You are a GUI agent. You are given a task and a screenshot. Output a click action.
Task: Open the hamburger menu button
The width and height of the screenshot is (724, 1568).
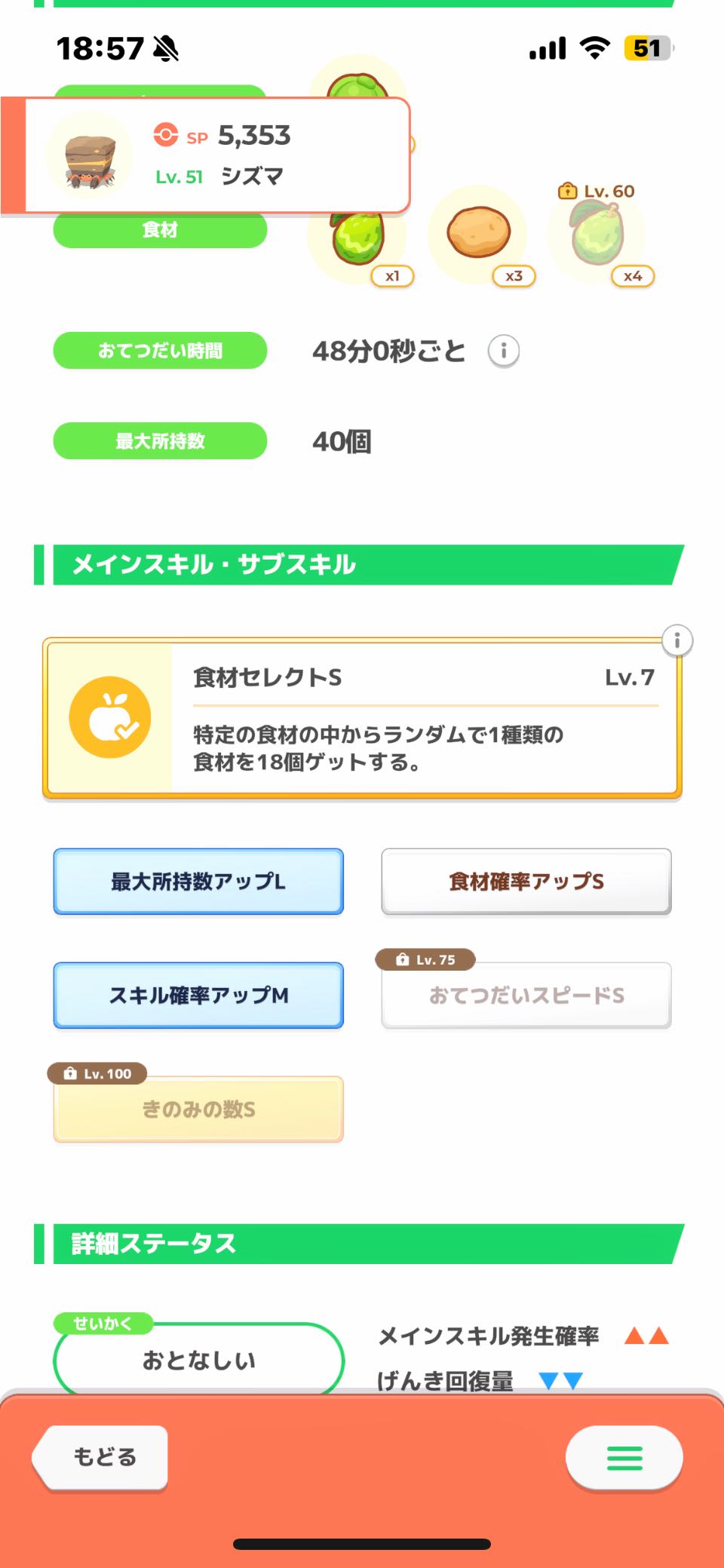tap(624, 1458)
